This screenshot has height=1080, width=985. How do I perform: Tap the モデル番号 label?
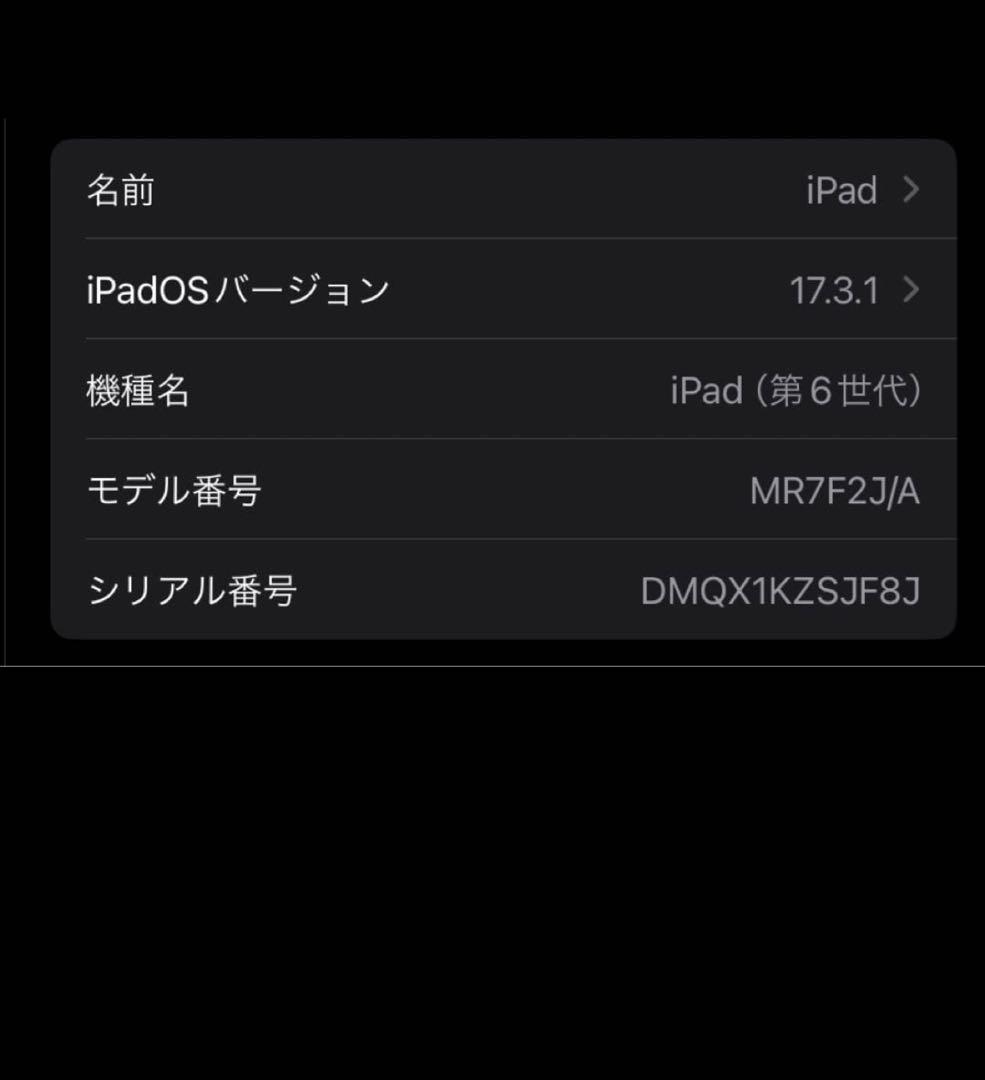pyautogui.click(x=172, y=491)
